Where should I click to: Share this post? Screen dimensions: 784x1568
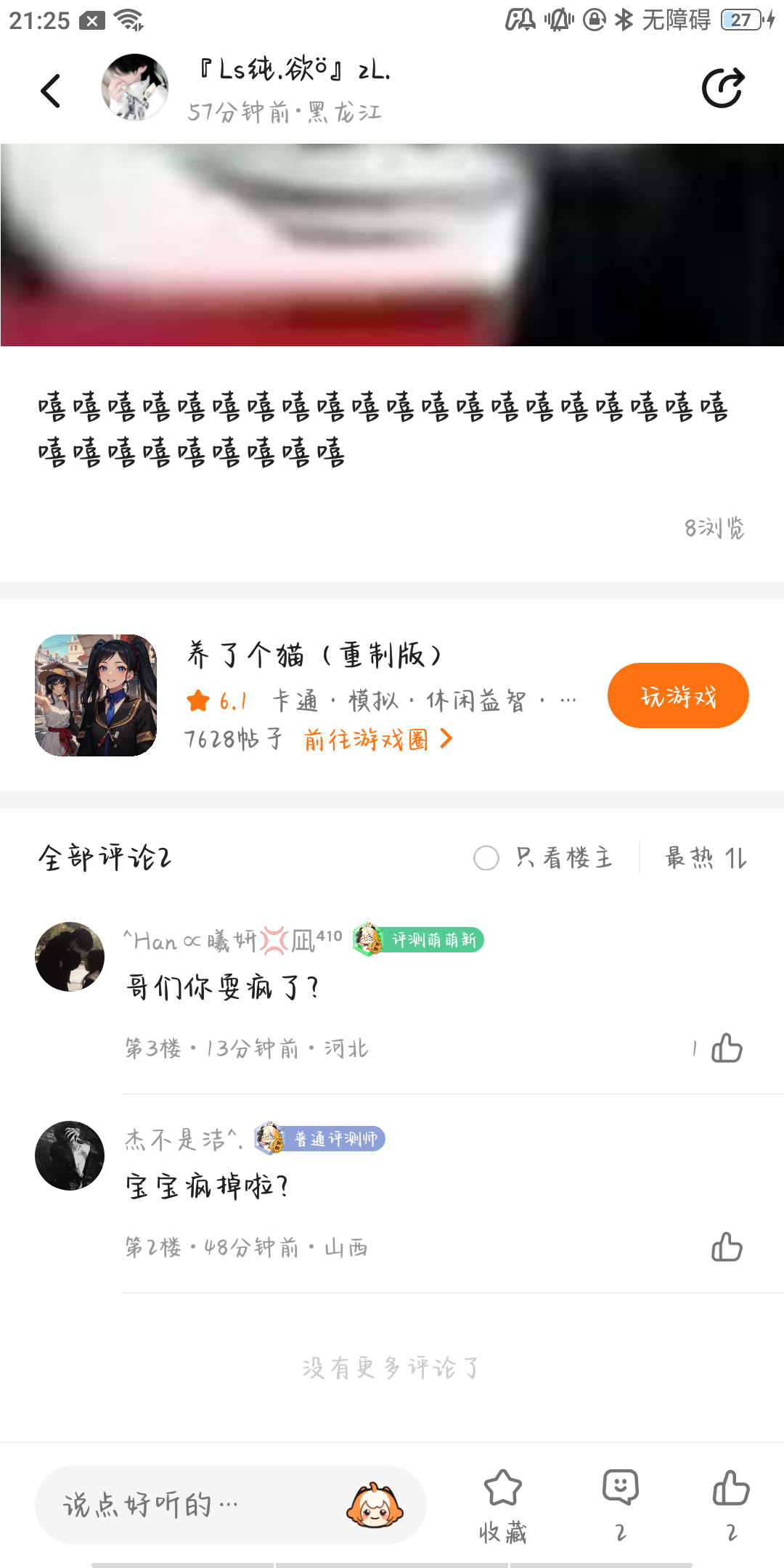point(723,89)
